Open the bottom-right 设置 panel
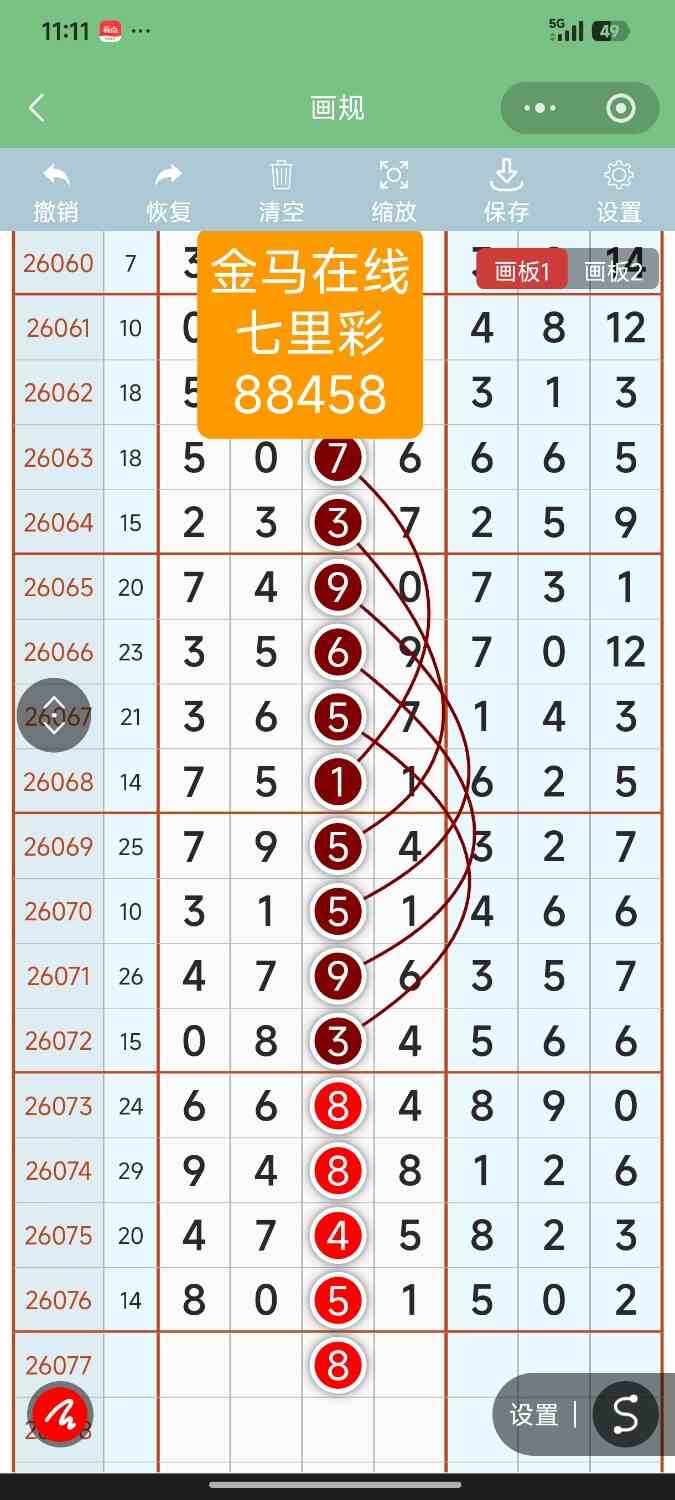Image resolution: width=675 pixels, height=1500 pixels. click(534, 1415)
